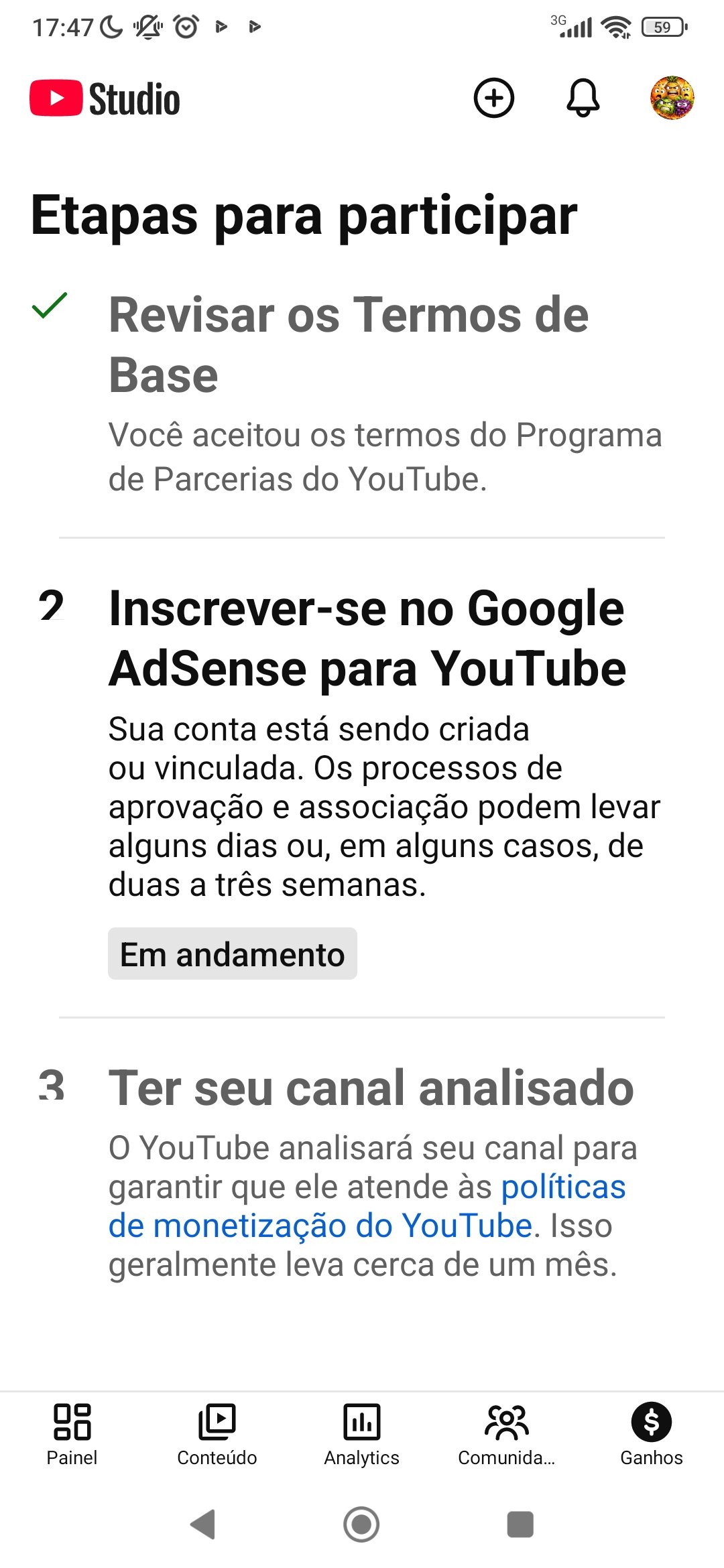
Task: Open the notifications bell
Action: (583, 98)
